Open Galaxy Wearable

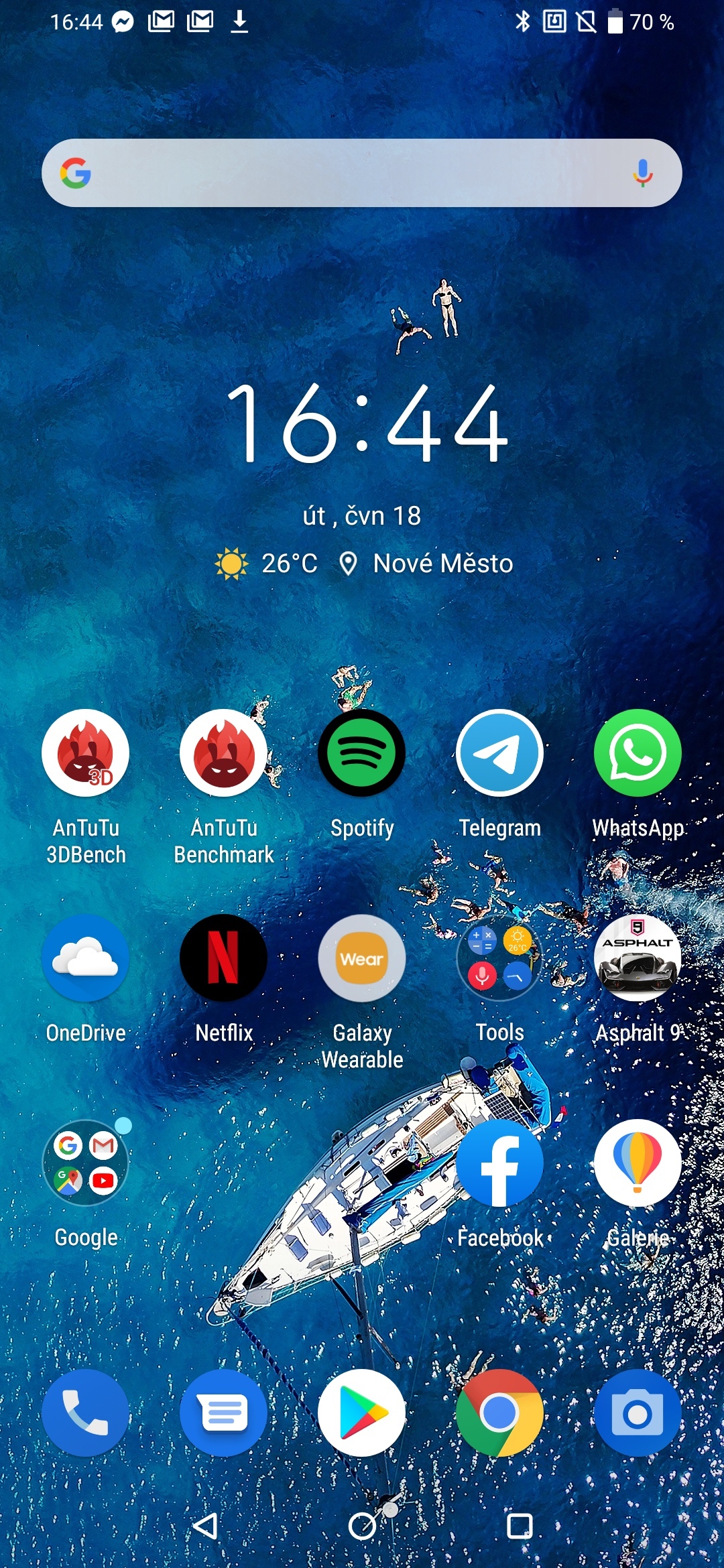(x=361, y=958)
